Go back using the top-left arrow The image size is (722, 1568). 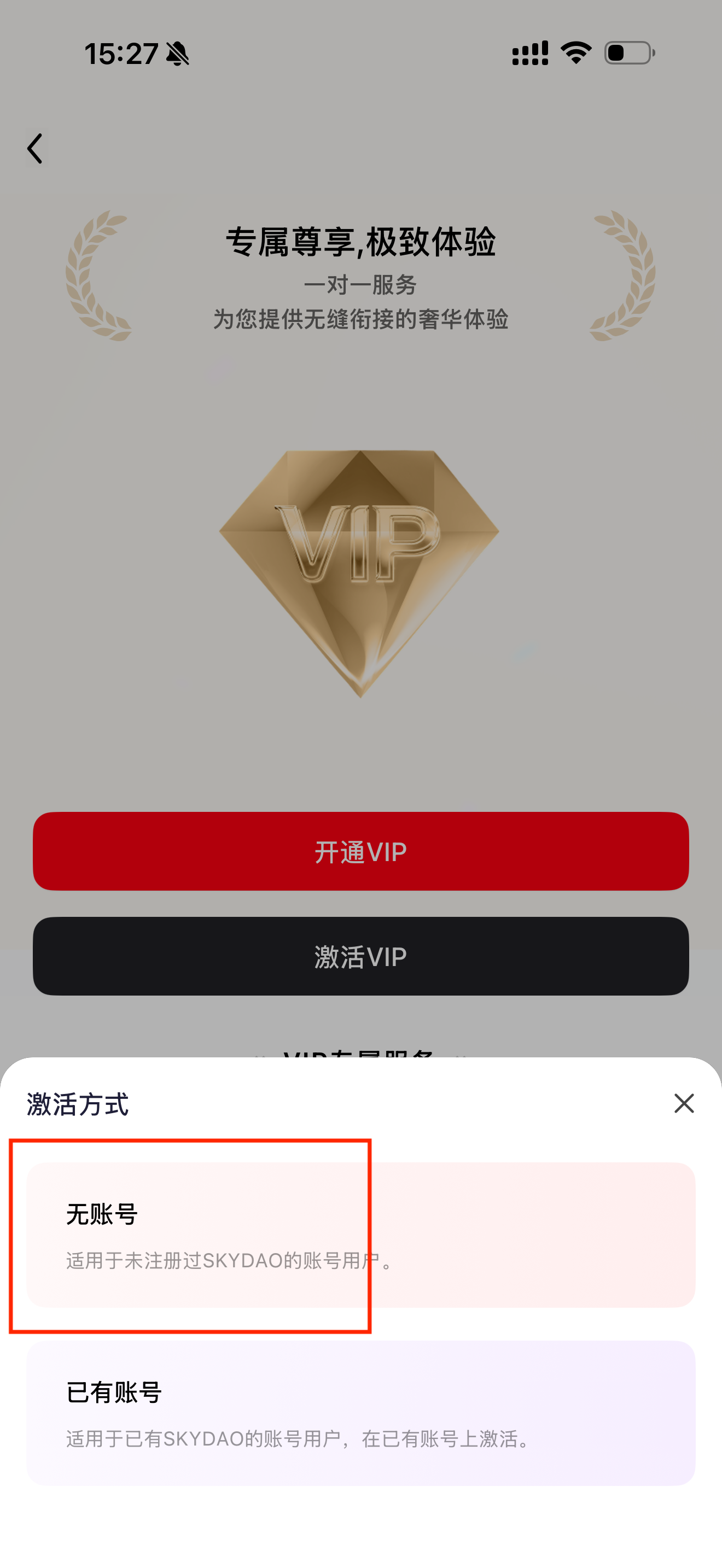click(36, 149)
